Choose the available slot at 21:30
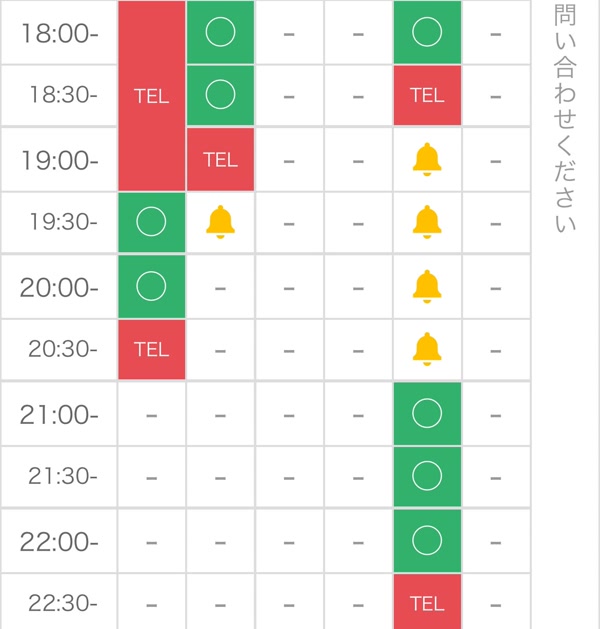 point(427,477)
